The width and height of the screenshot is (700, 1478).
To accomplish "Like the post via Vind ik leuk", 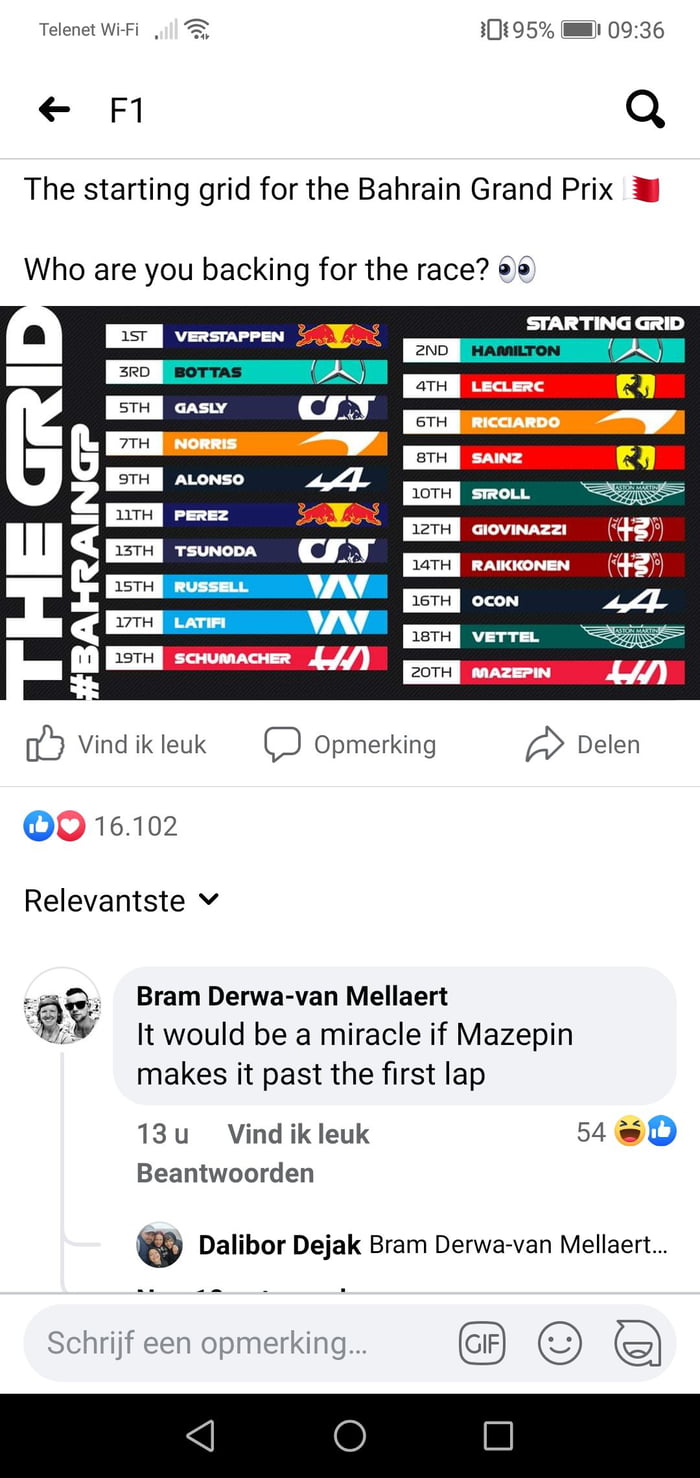I will click(116, 744).
